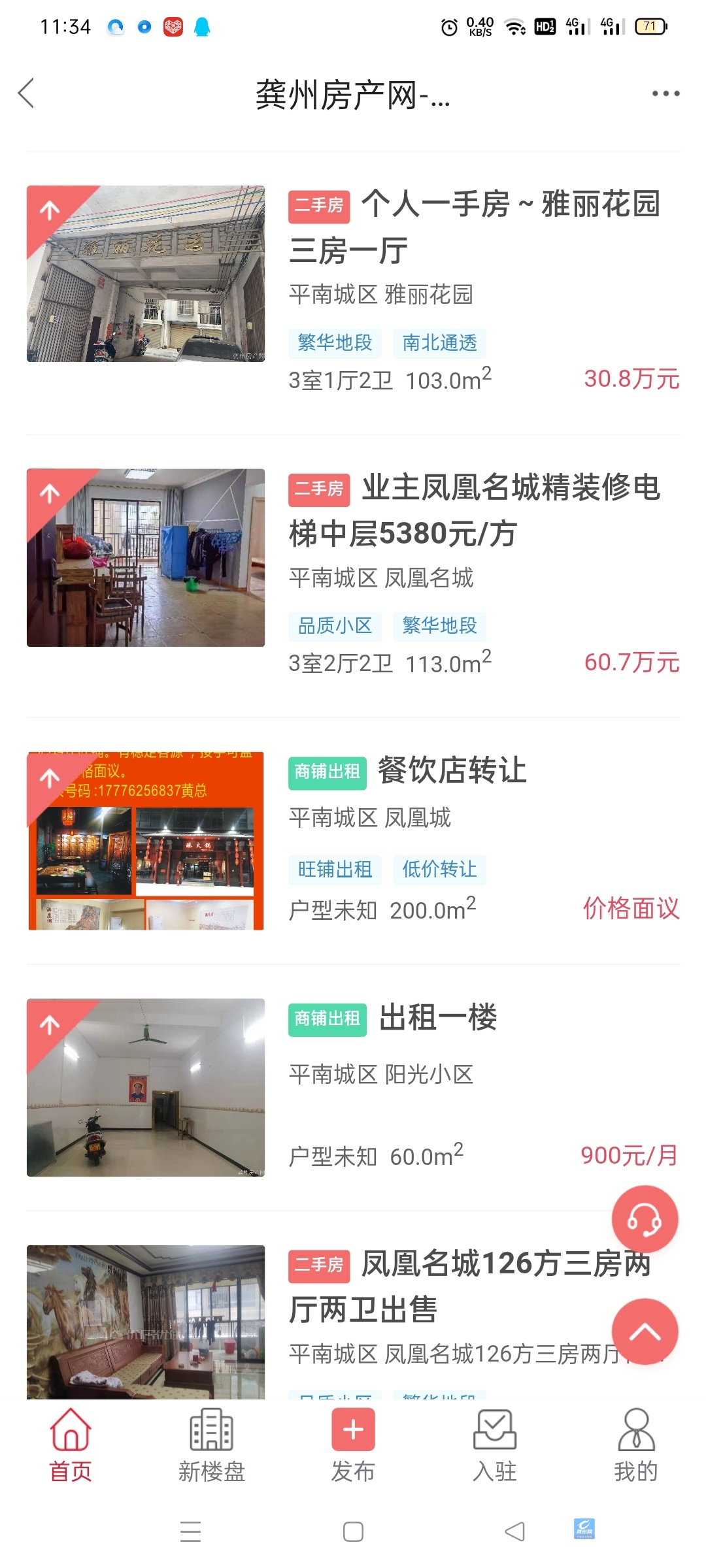Image resolution: width=706 pixels, height=1568 pixels.
Task: Open the 餐饮店转让 shop listing
Action: coord(451,771)
